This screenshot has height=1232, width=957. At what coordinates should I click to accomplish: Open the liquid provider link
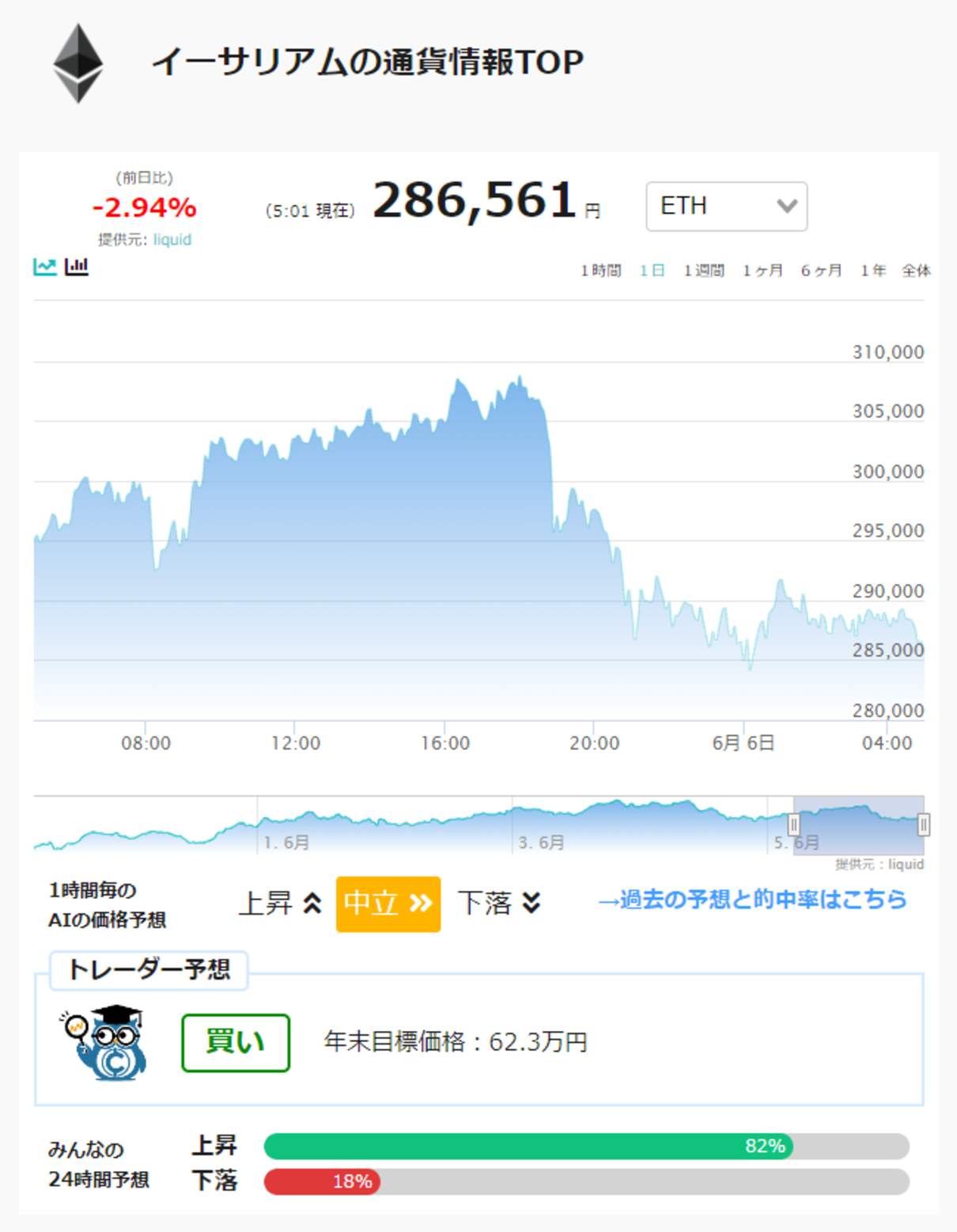click(172, 239)
